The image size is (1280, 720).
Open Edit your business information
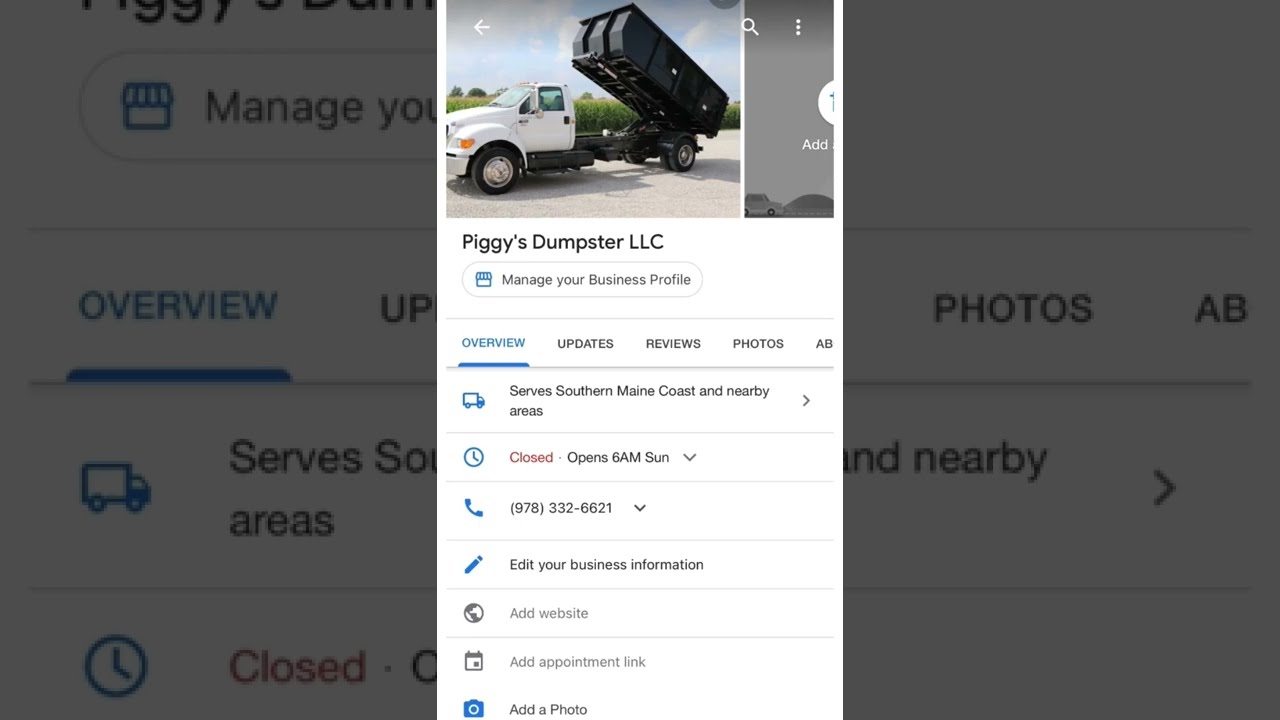(606, 565)
